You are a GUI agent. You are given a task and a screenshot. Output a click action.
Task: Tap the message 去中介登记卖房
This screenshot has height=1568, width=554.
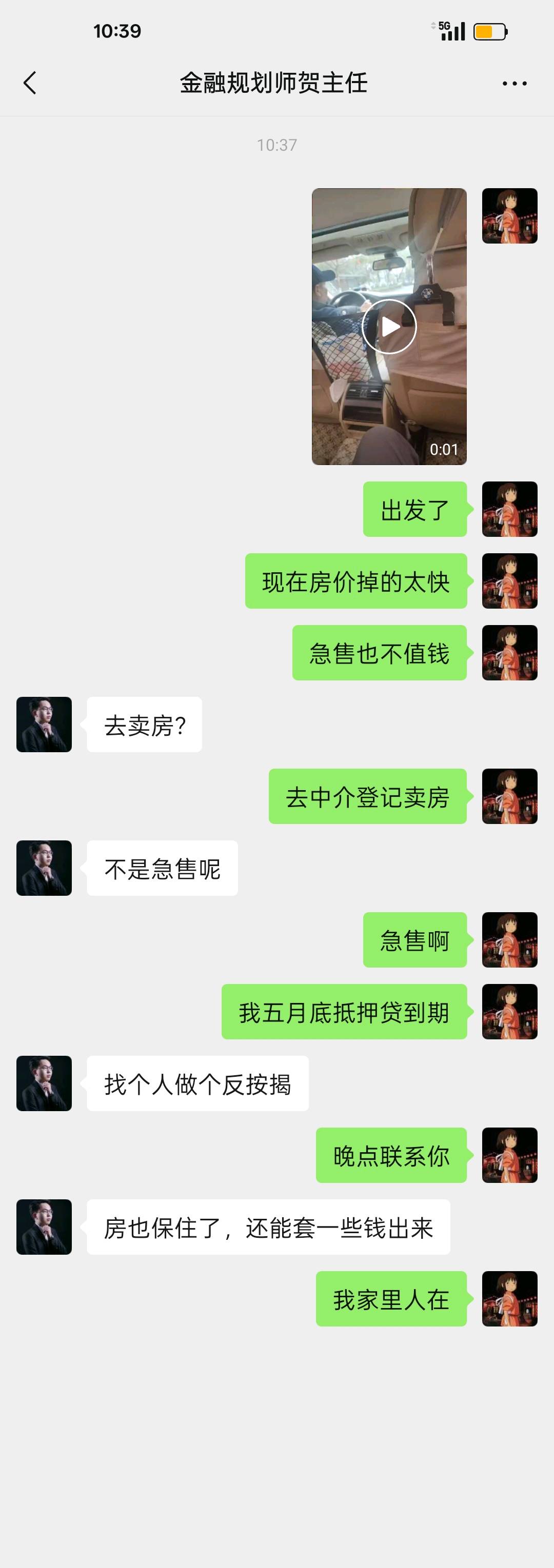tap(368, 797)
